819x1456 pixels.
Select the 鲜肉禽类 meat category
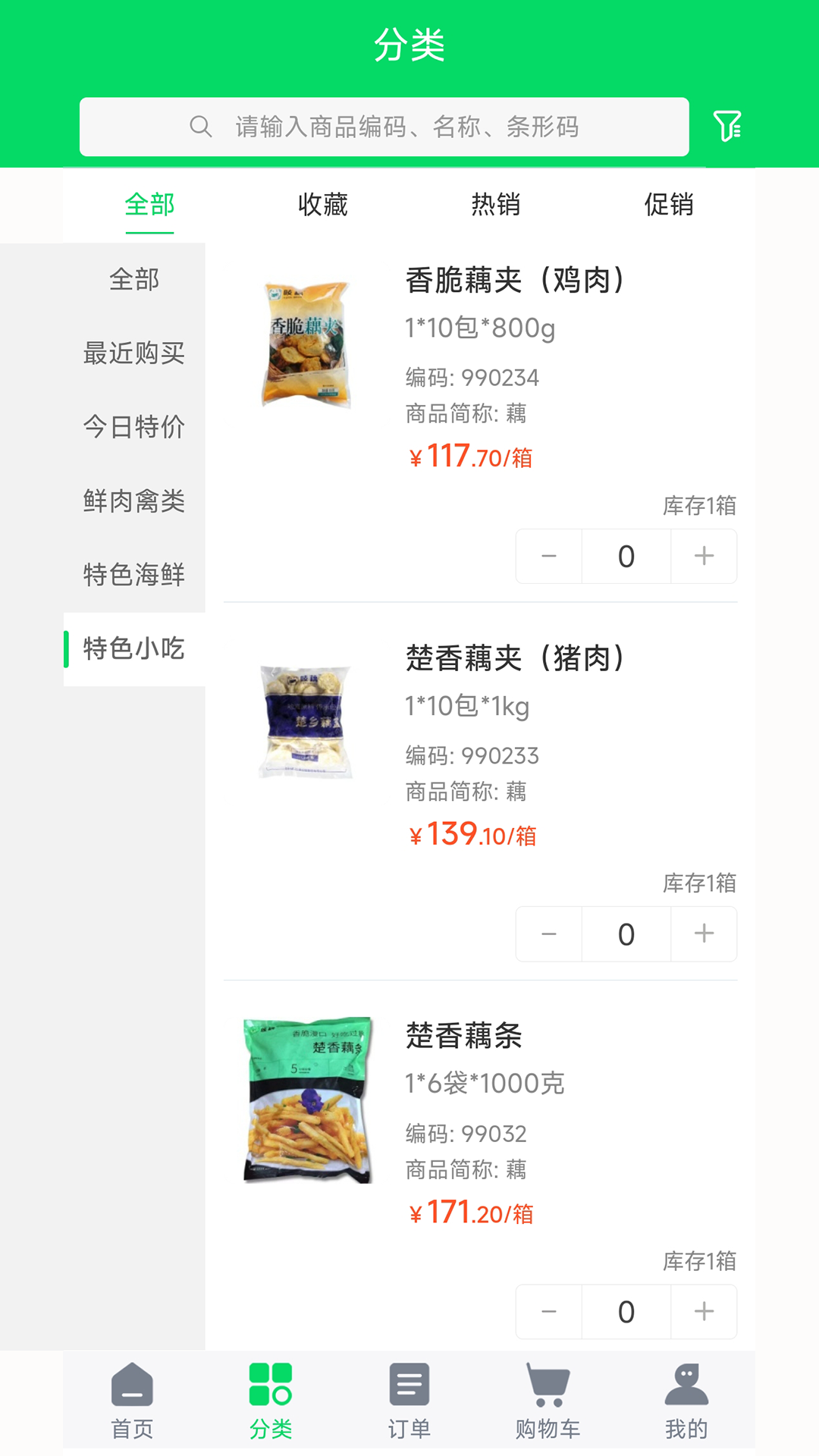coord(133,501)
